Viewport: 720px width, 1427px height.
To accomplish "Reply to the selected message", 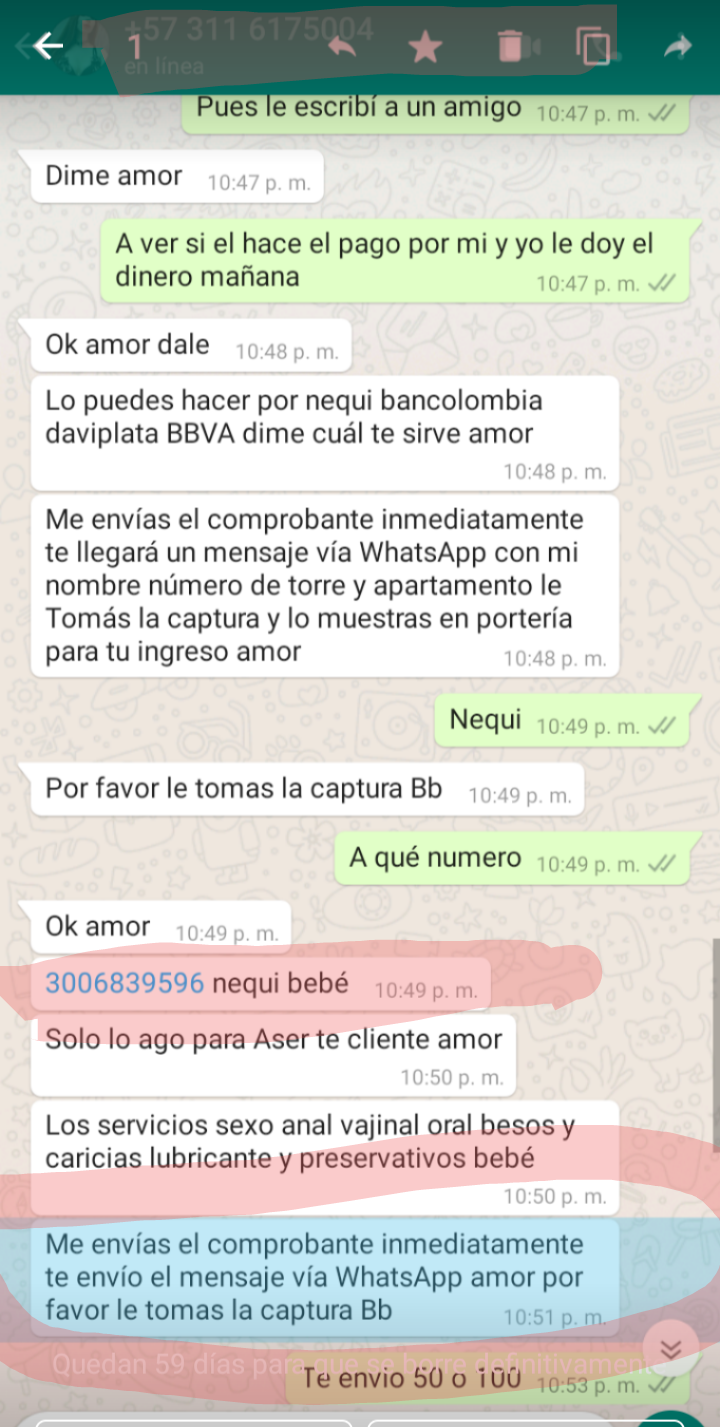I will 342,46.
